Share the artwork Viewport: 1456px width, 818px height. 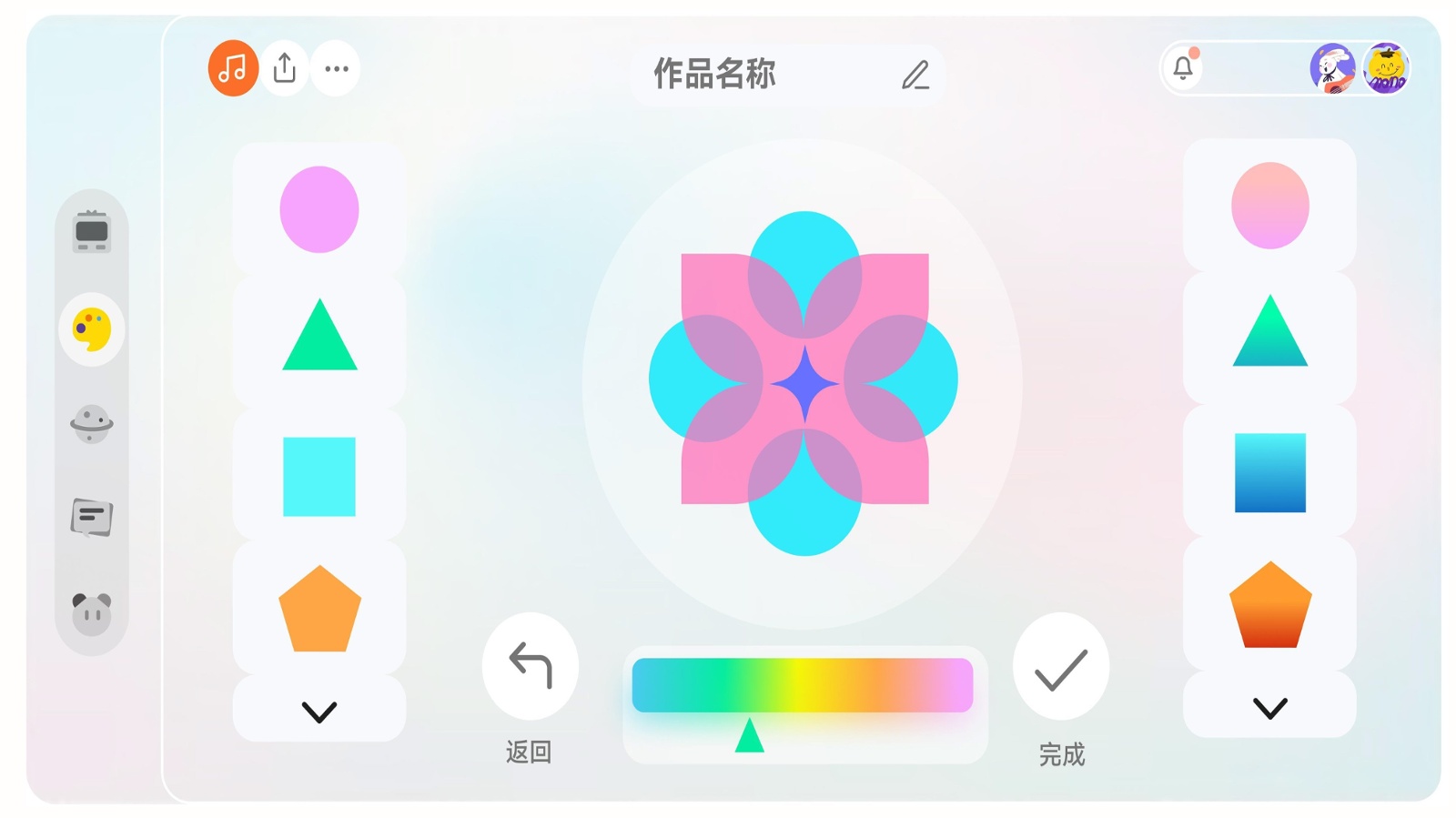pyautogui.click(x=285, y=68)
